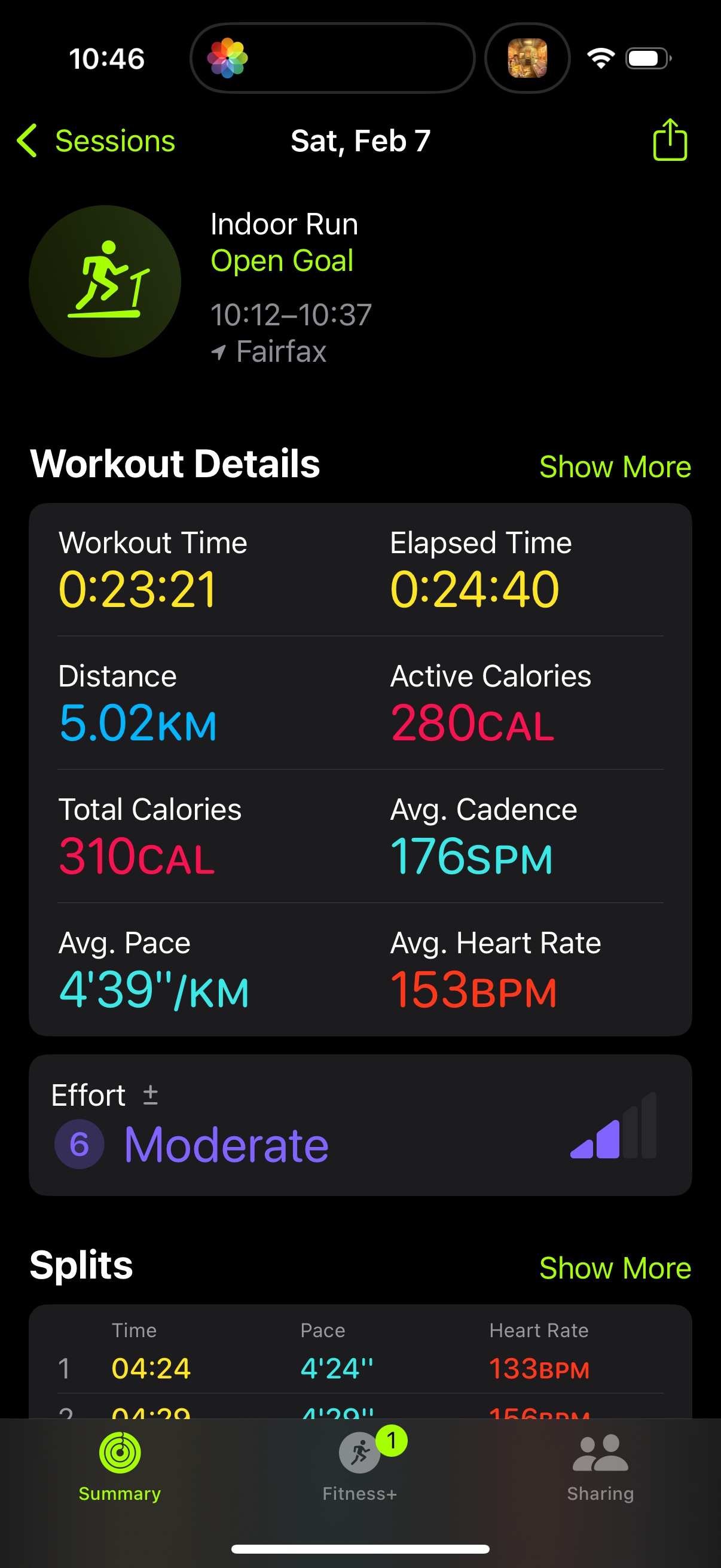This screenshot has height=1568, width=721.
Task: Go back to Sessions
Action: [96, 141]
